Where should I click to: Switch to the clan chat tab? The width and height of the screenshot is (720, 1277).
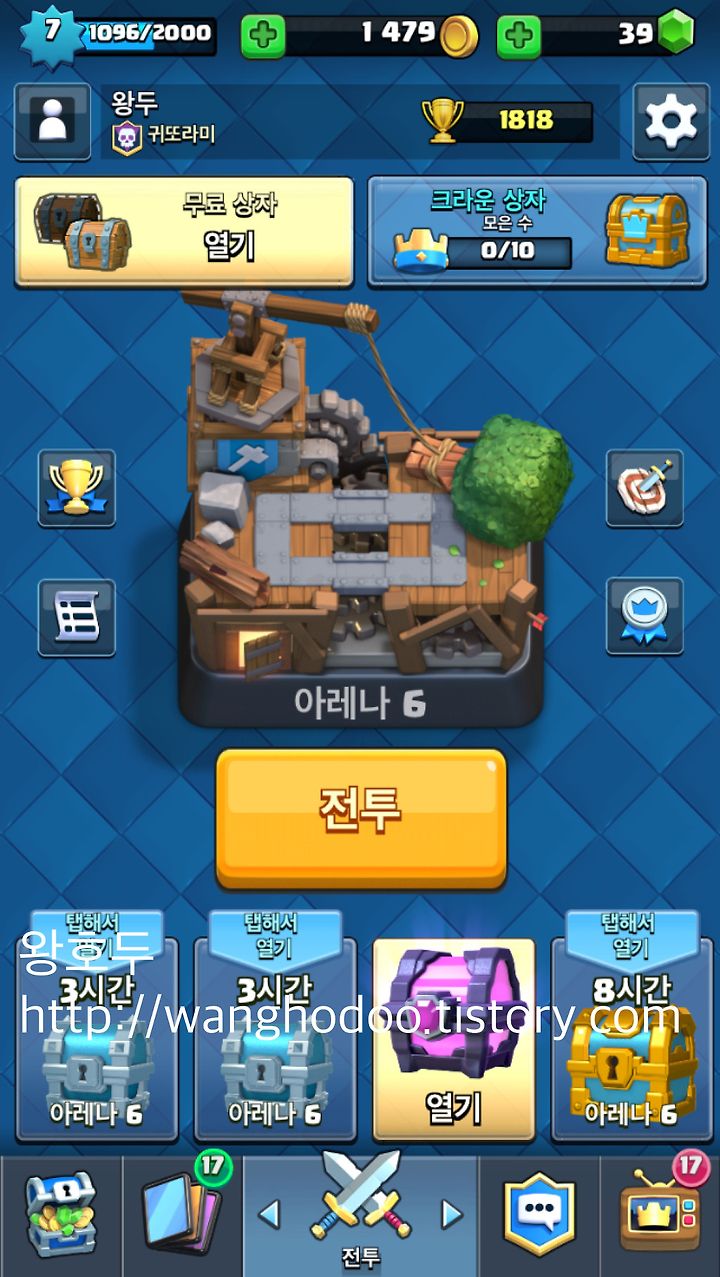(x=539, y=1215)
